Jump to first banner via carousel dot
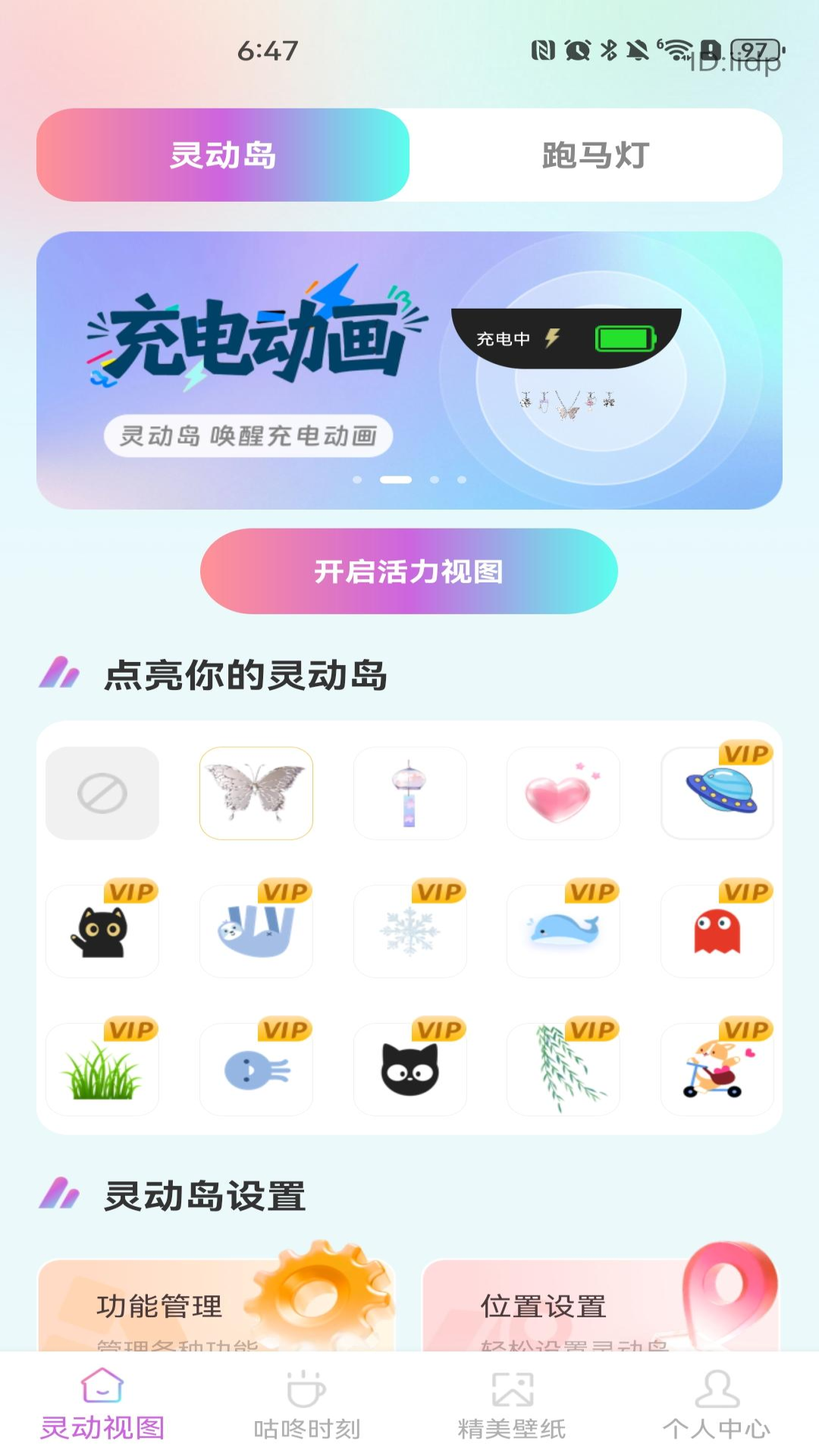 tap(358, 480)
